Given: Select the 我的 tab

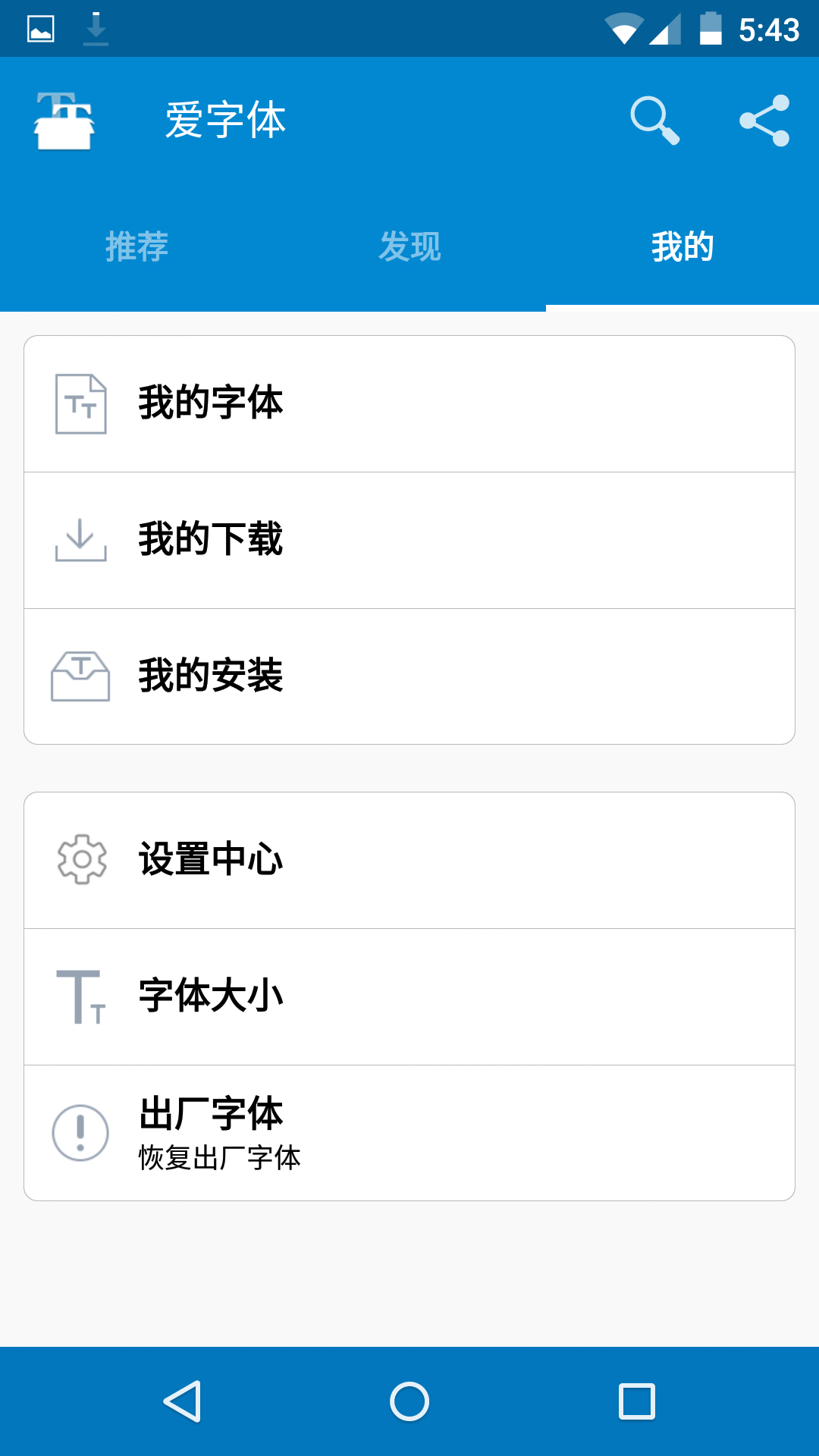Looking at the screenshot, I should coord(681,246).
